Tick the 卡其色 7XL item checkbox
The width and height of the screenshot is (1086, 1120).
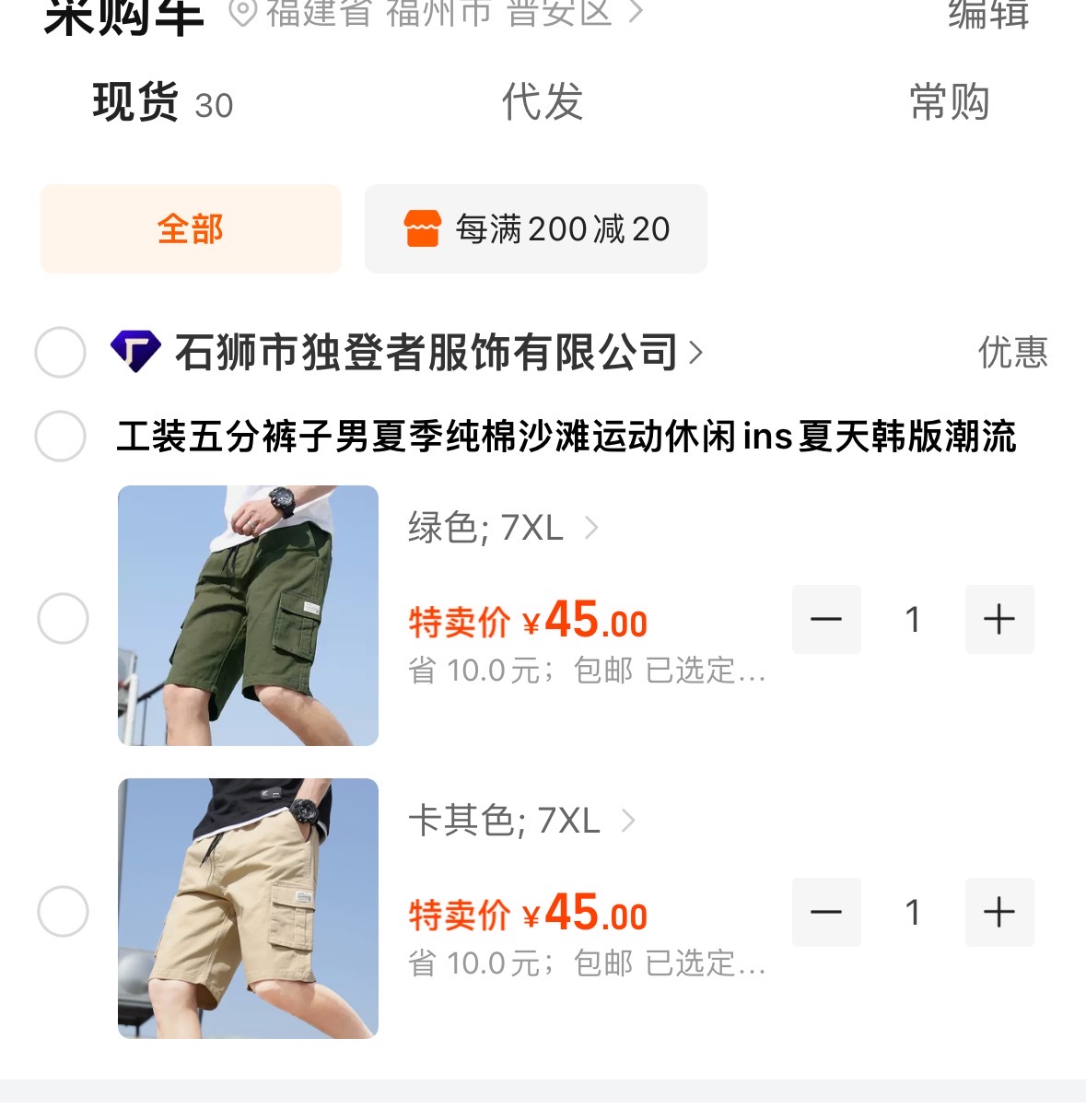pos(63,911)
